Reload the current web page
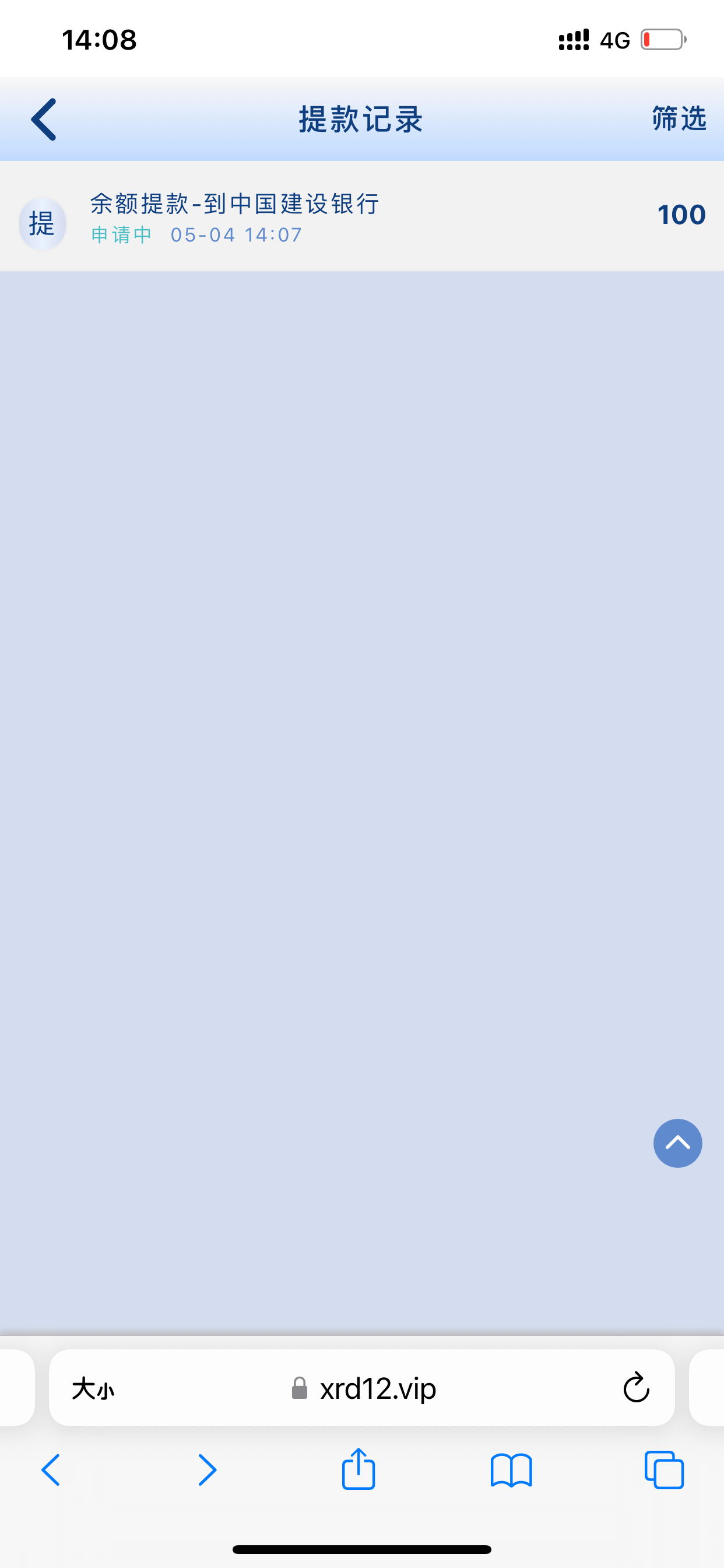This screenshot has height=1568, width=724. coord(637,1388)
